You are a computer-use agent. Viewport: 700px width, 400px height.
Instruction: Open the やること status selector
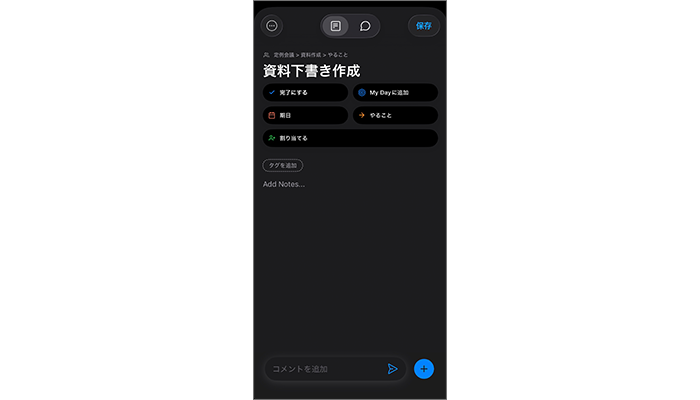pyautogui.click(x=395, y=115)
